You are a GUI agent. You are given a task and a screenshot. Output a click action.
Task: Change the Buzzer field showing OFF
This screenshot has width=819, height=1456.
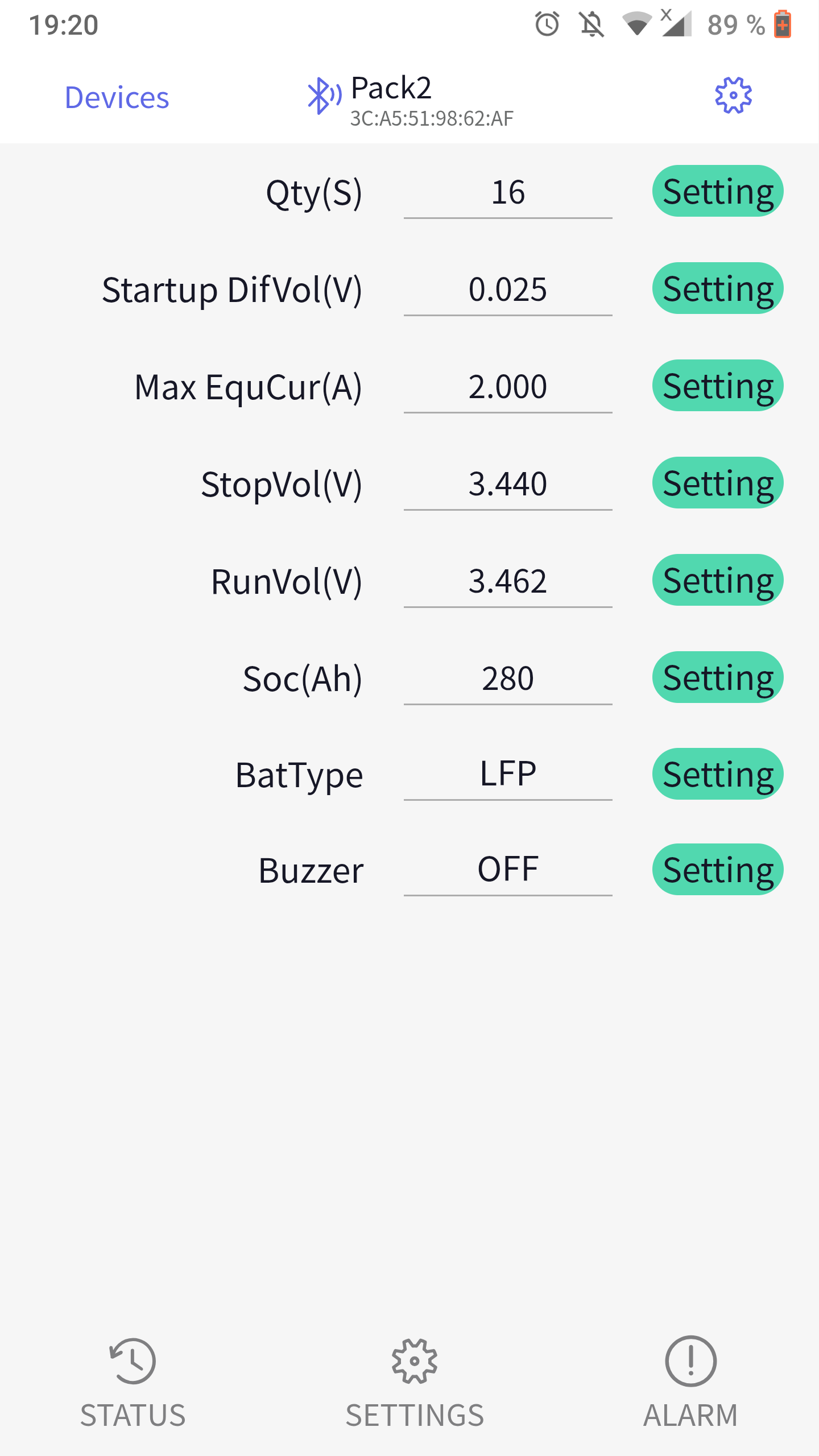(507, 870)
